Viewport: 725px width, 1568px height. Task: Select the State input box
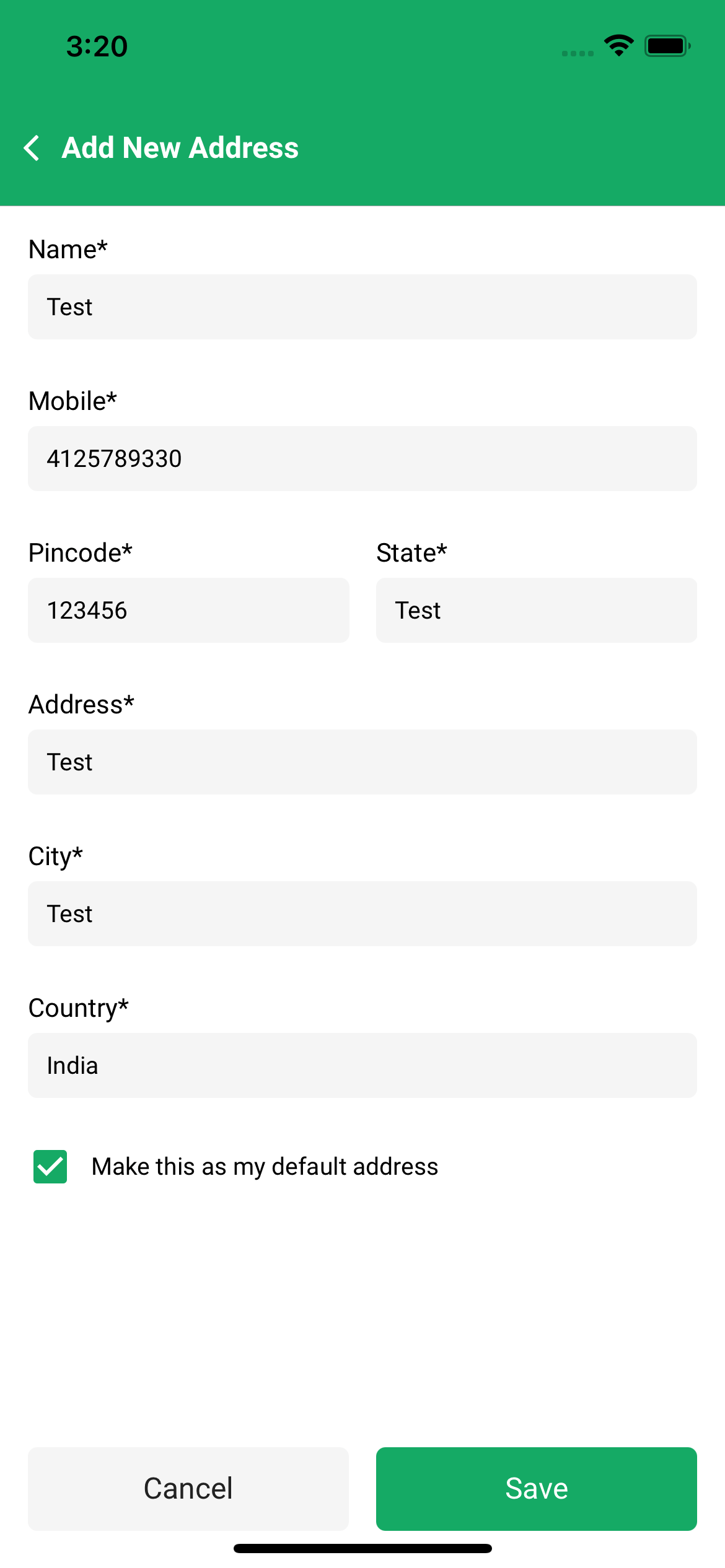tap(537, 611)
